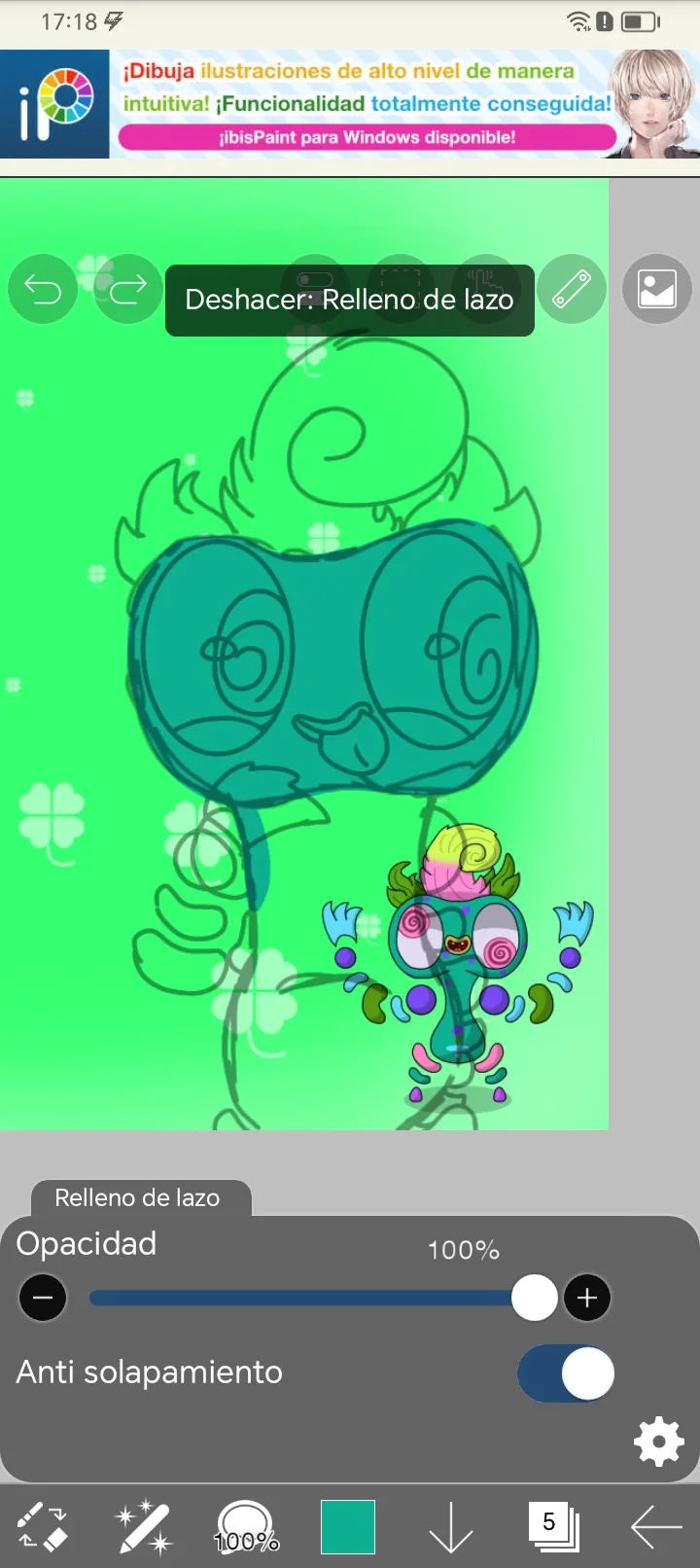Open the 100% lasso fill properties
The height and width of the screenshot is (1568, 700).
(x=246, y=1526)
